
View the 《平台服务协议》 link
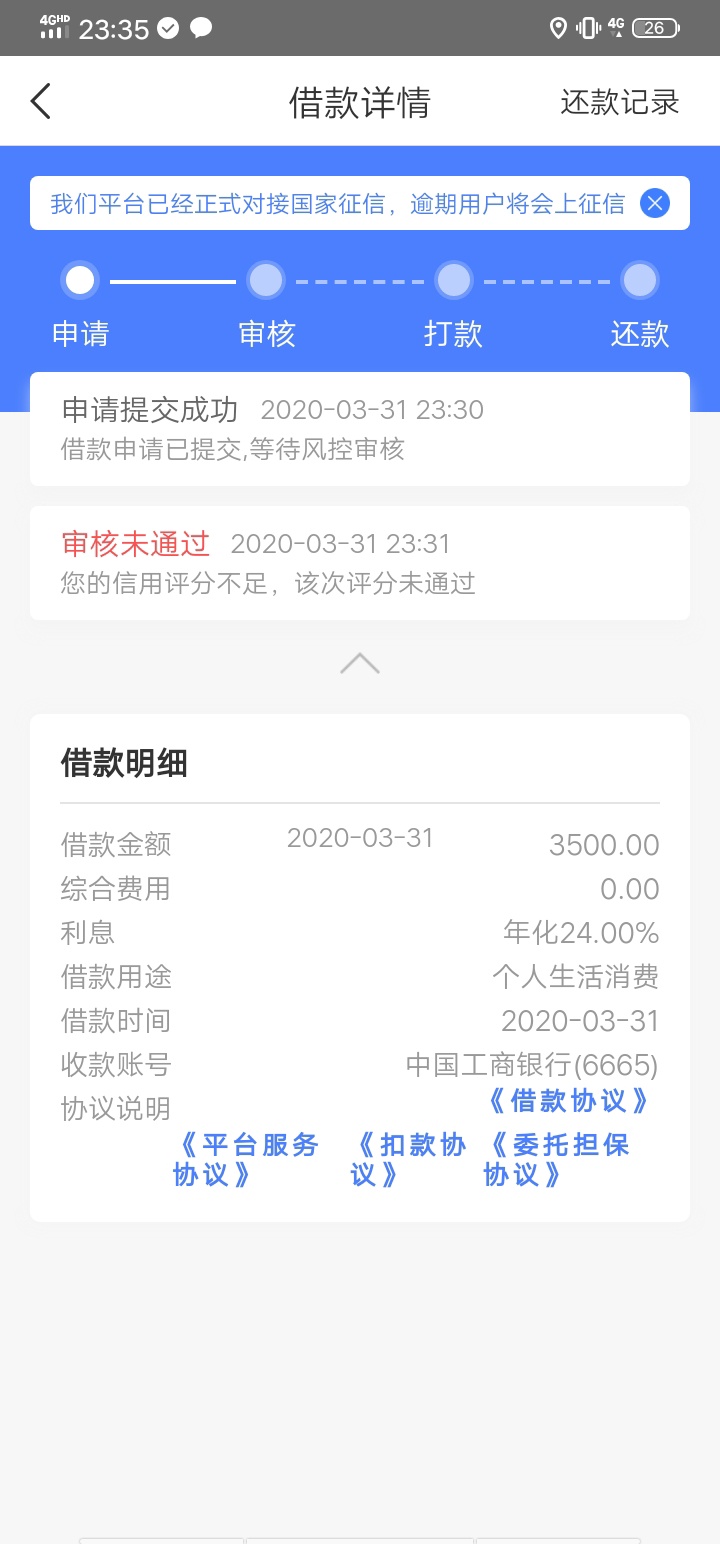pyautogui.click(x=246, y=1160)
